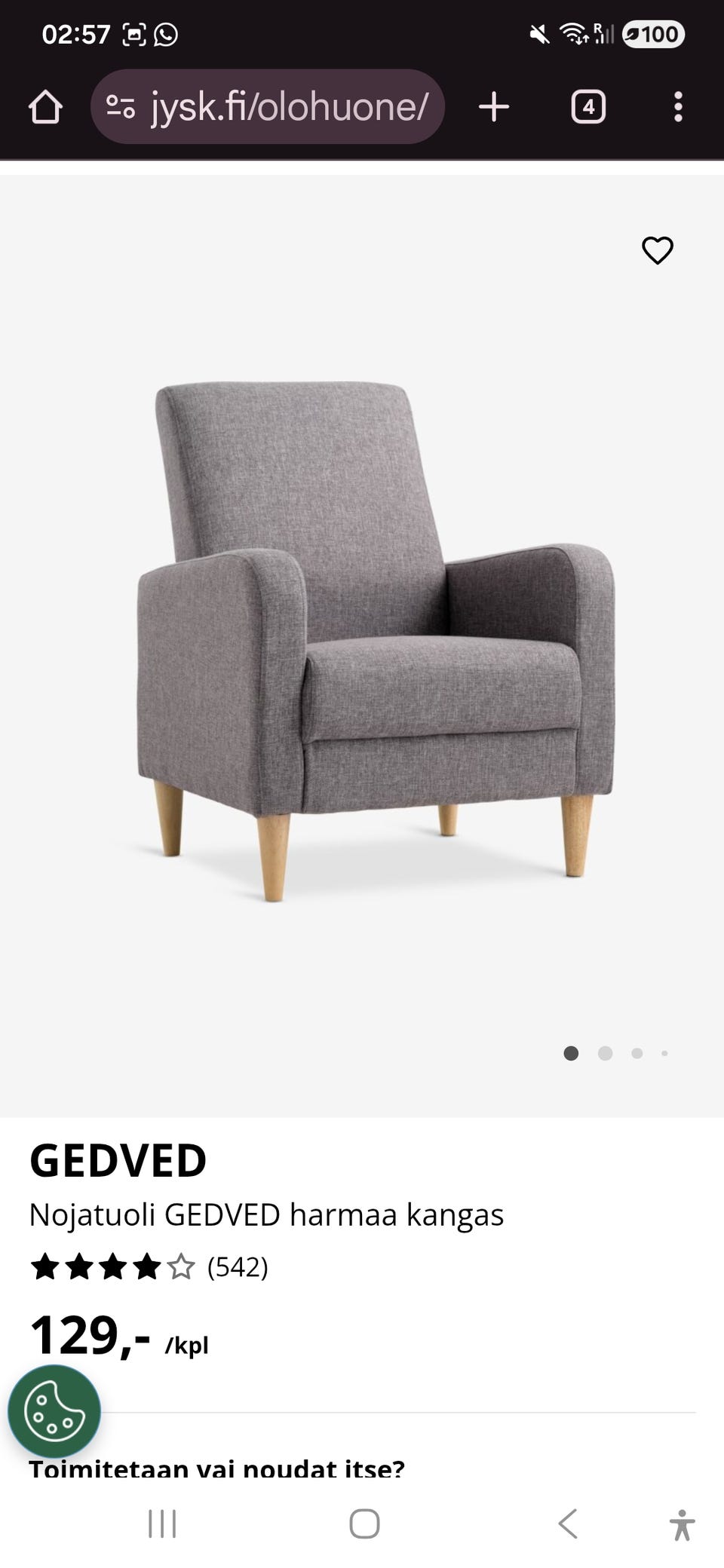Add GEDVED armchair to favorites

(x=657, y=250)
